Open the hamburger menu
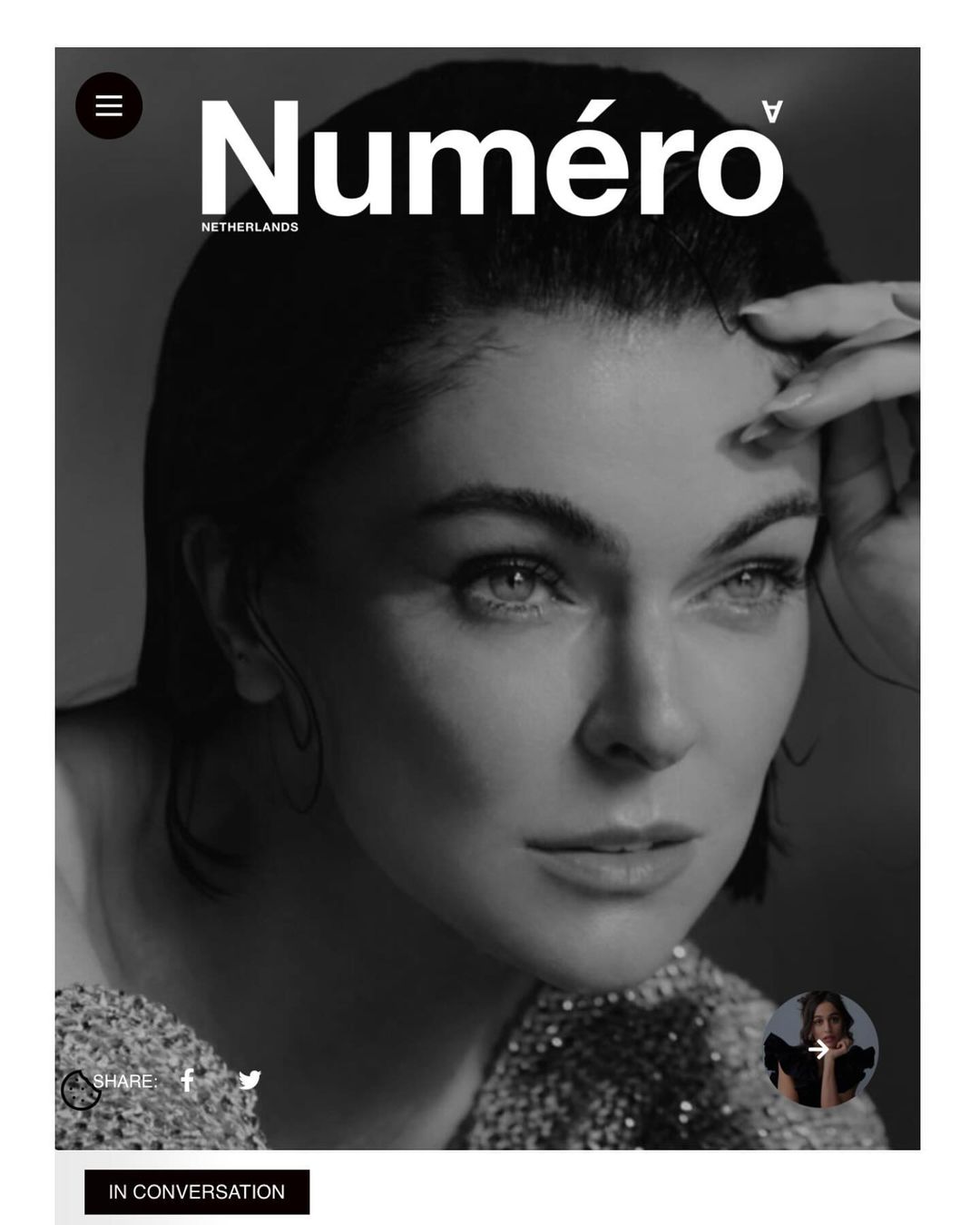 [109, 105]
